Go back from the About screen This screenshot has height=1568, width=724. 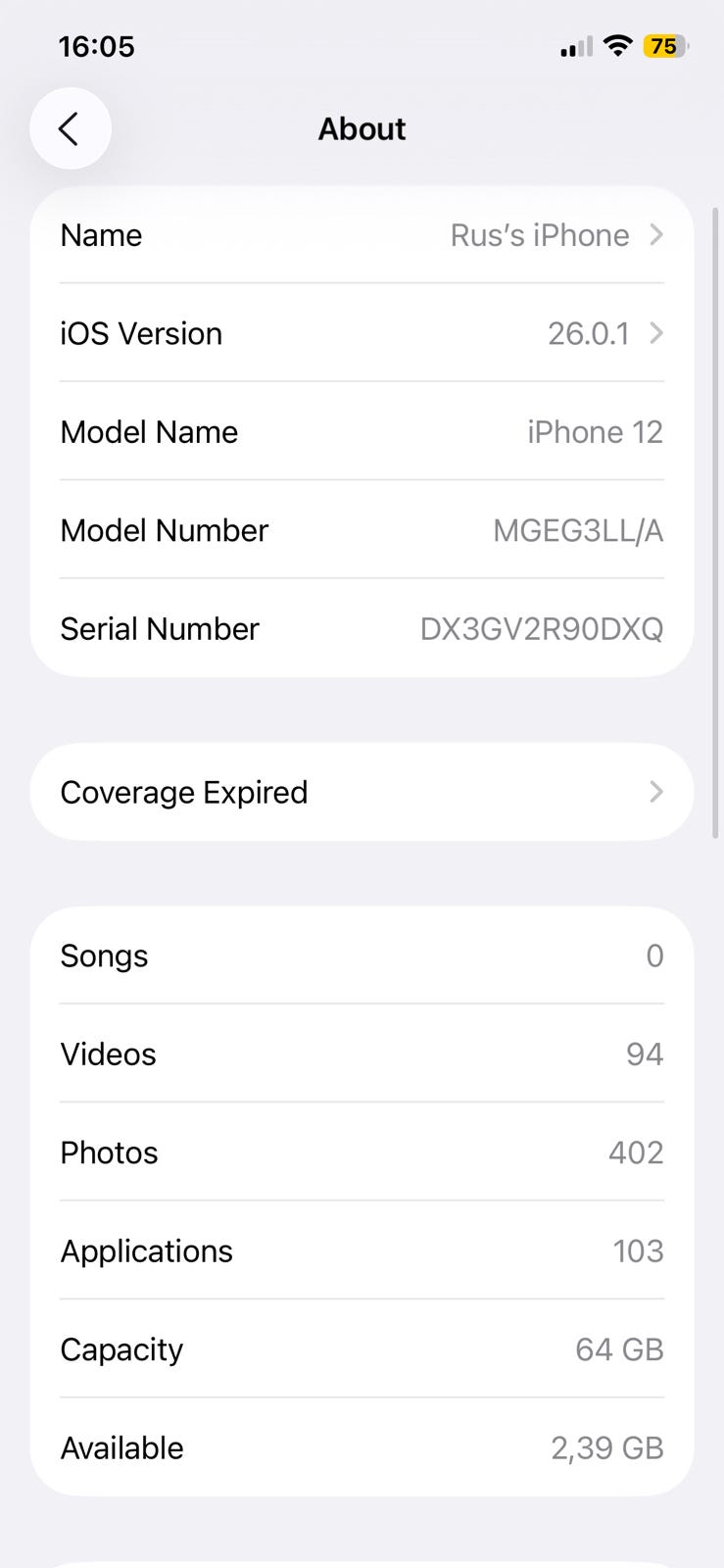tap(70, 128)
